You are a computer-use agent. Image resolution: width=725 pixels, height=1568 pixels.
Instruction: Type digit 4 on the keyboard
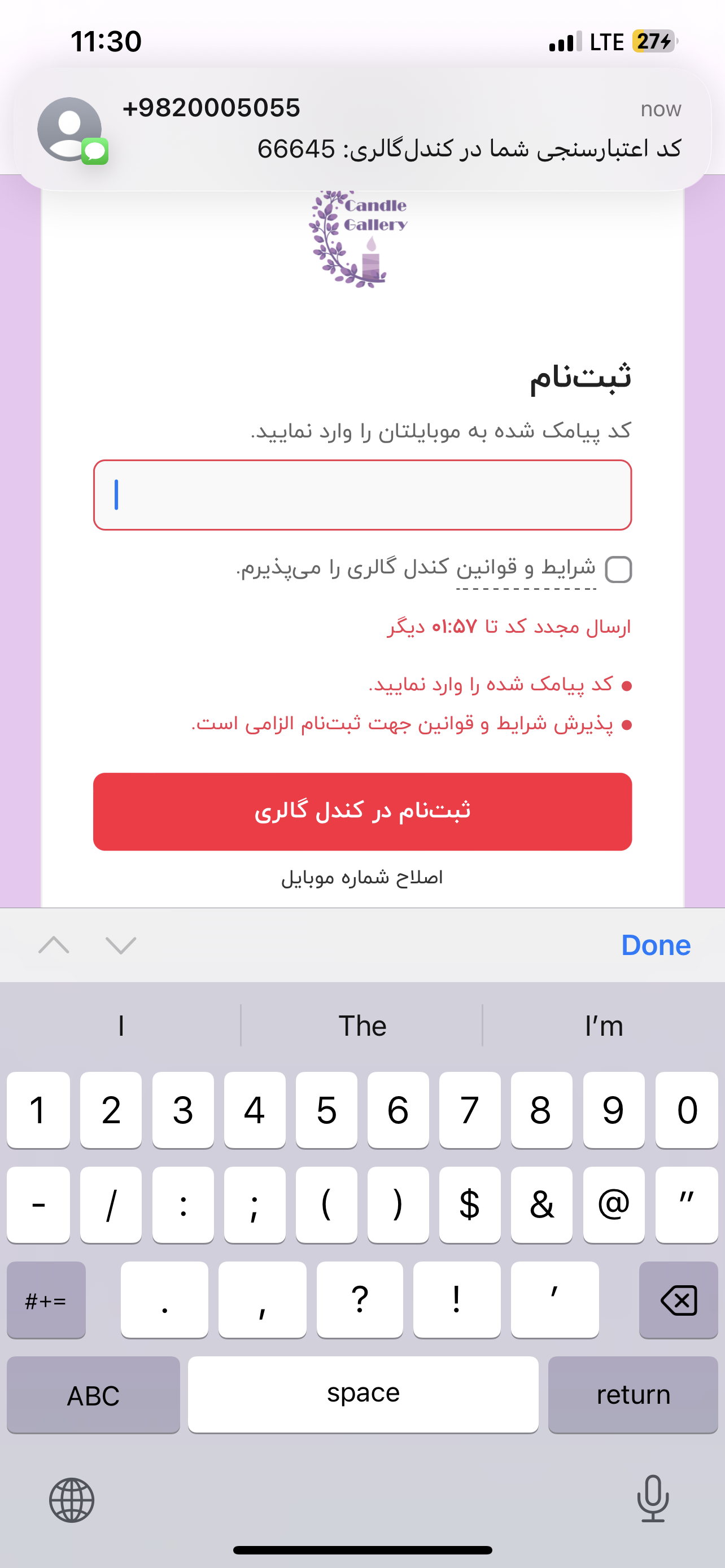click(255, 1110)
